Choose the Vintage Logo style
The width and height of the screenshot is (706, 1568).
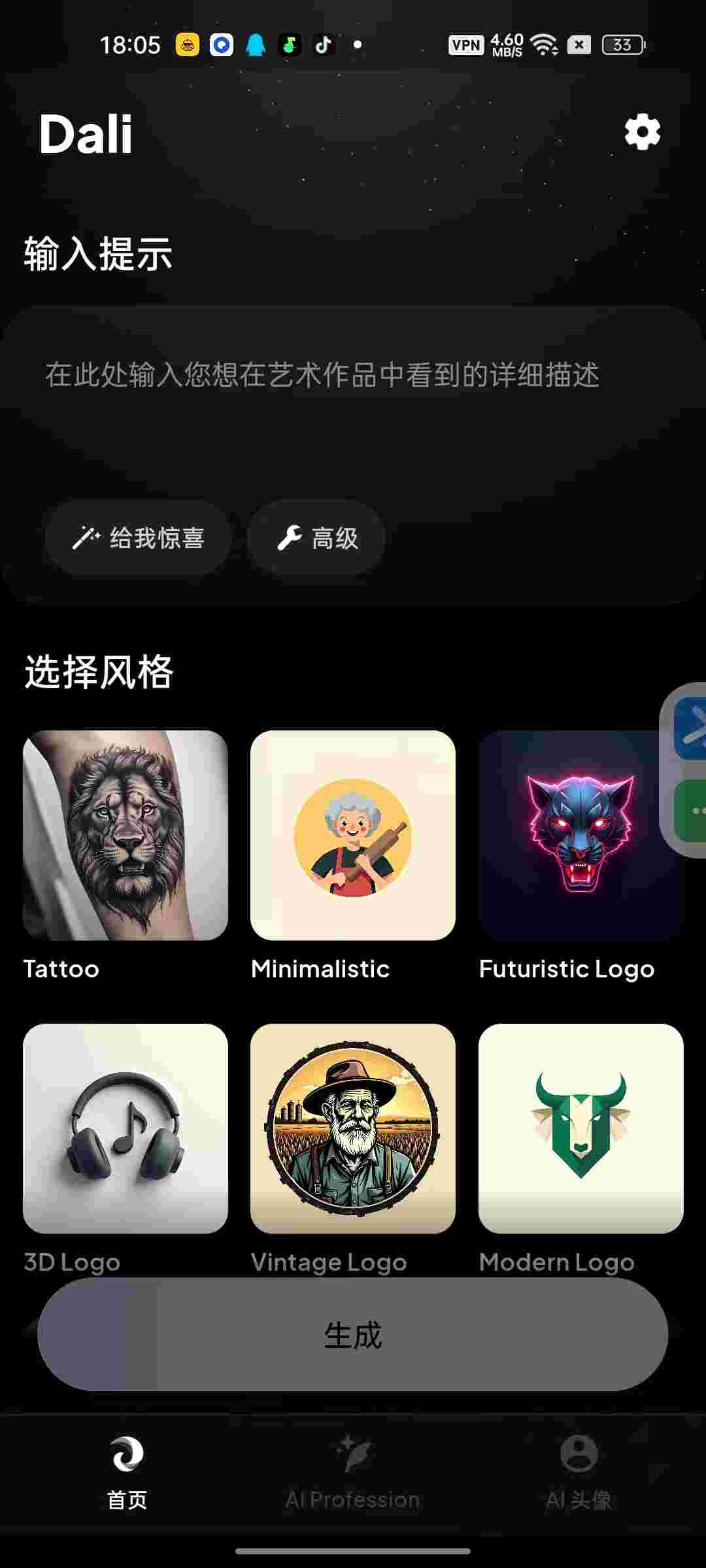(x=353, y=1128)
